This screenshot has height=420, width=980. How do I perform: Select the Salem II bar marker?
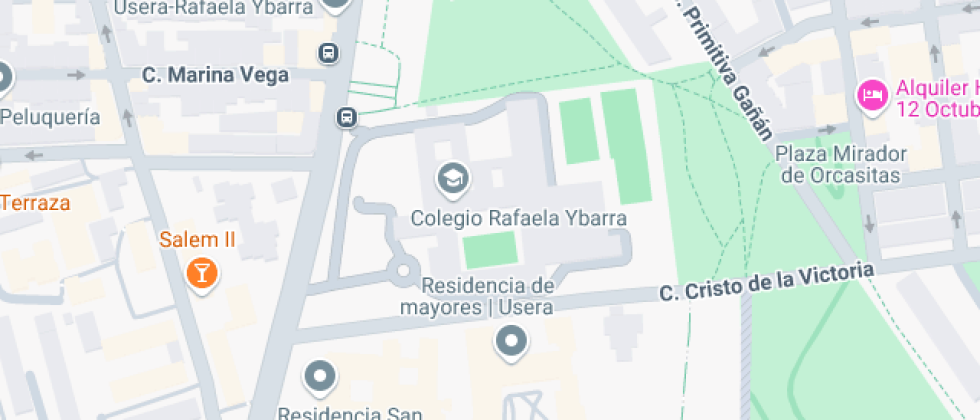tap(203, 272)
